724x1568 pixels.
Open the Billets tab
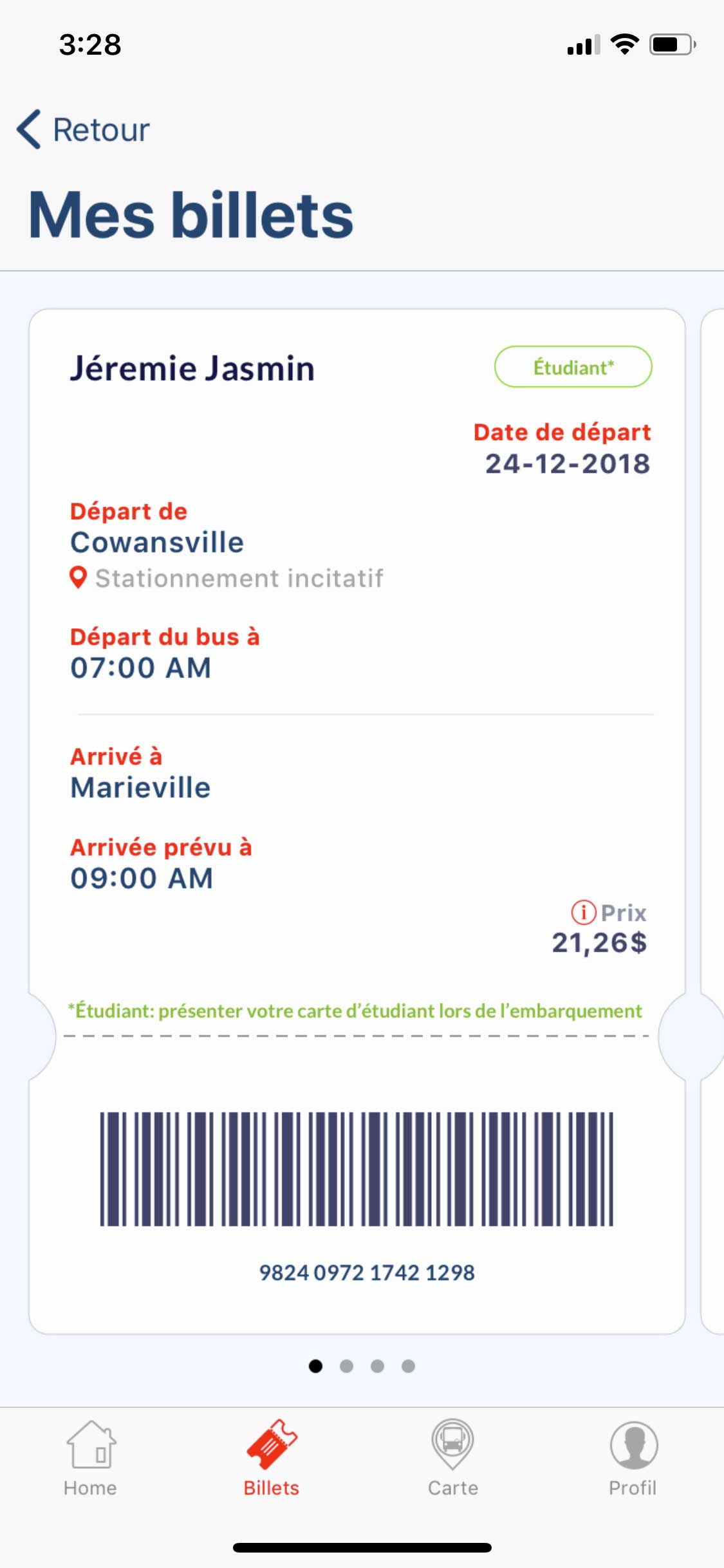click(271, 1459)
